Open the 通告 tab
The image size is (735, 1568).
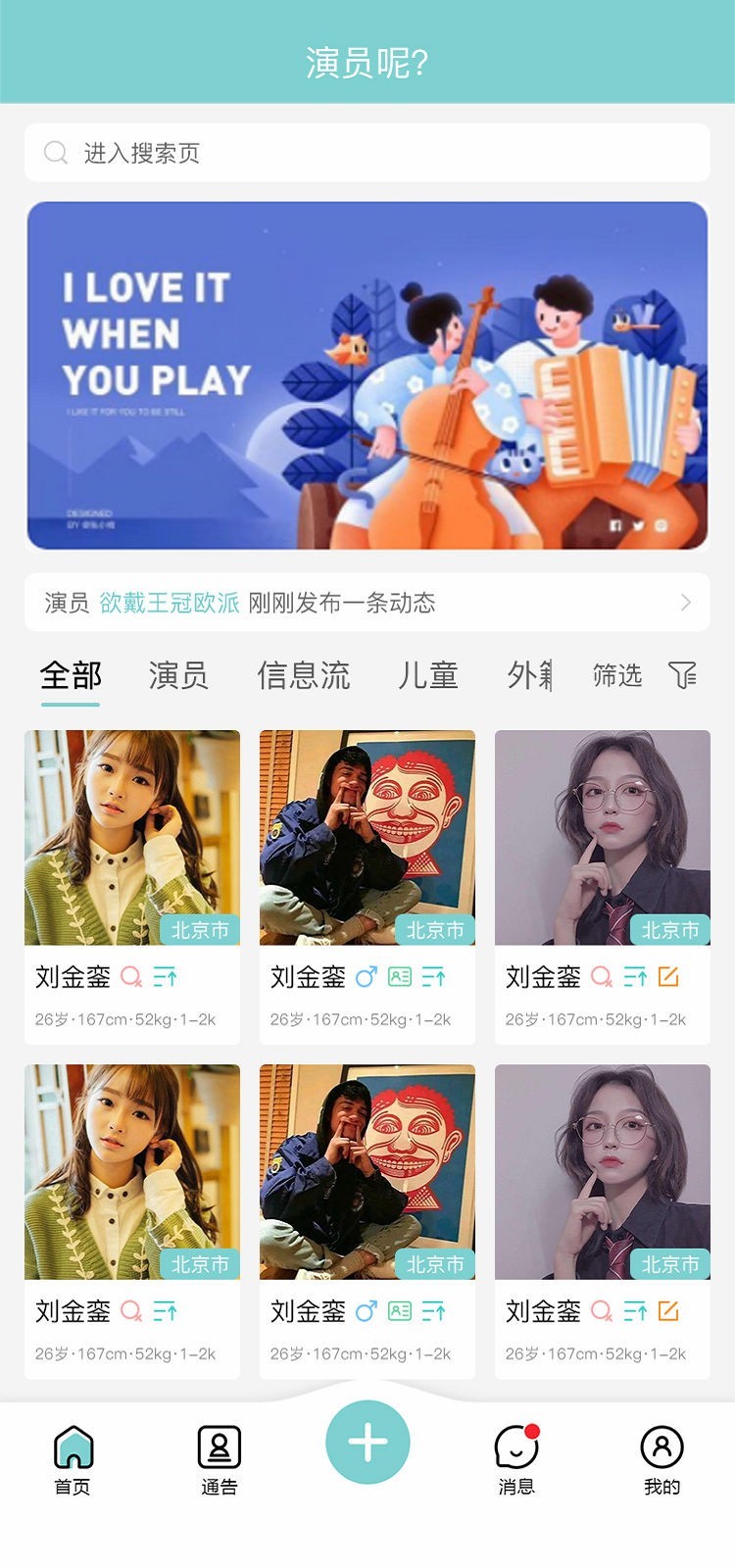[x=220, y=1459]
